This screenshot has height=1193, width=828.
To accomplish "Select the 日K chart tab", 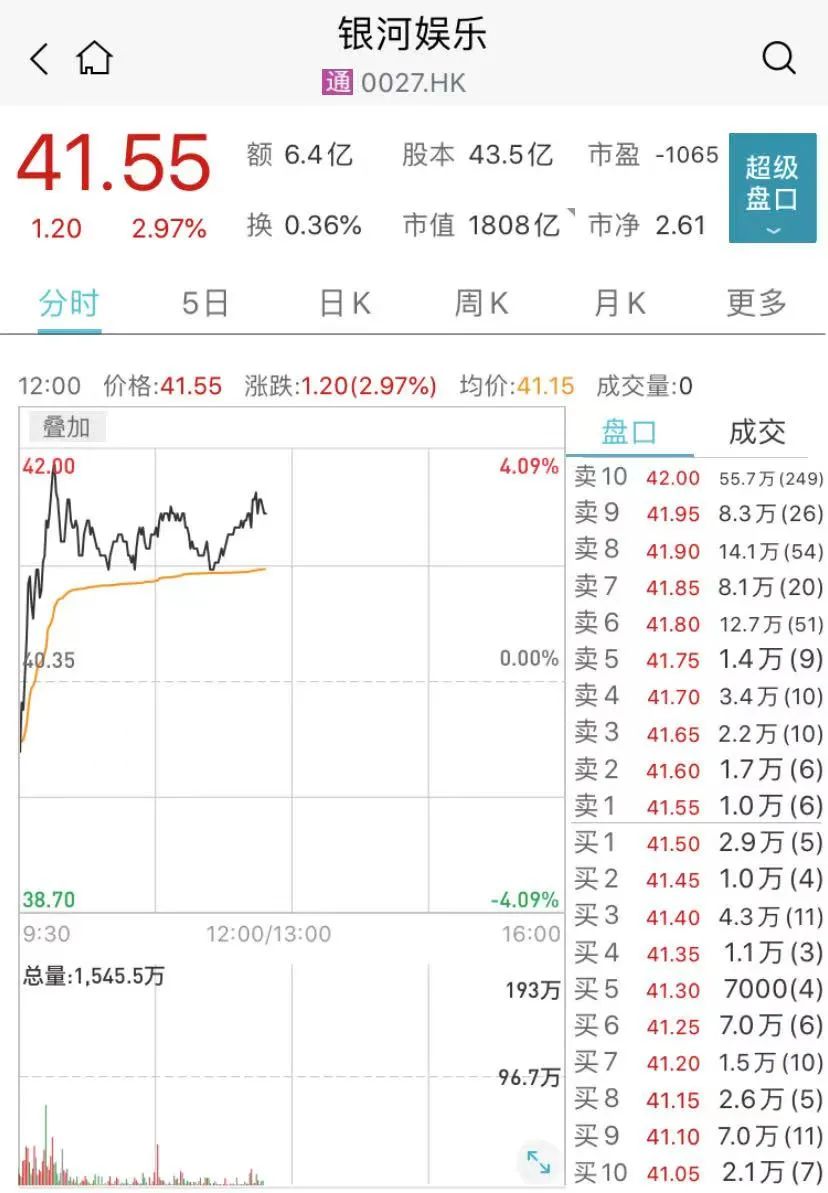I will click(345, 303).
